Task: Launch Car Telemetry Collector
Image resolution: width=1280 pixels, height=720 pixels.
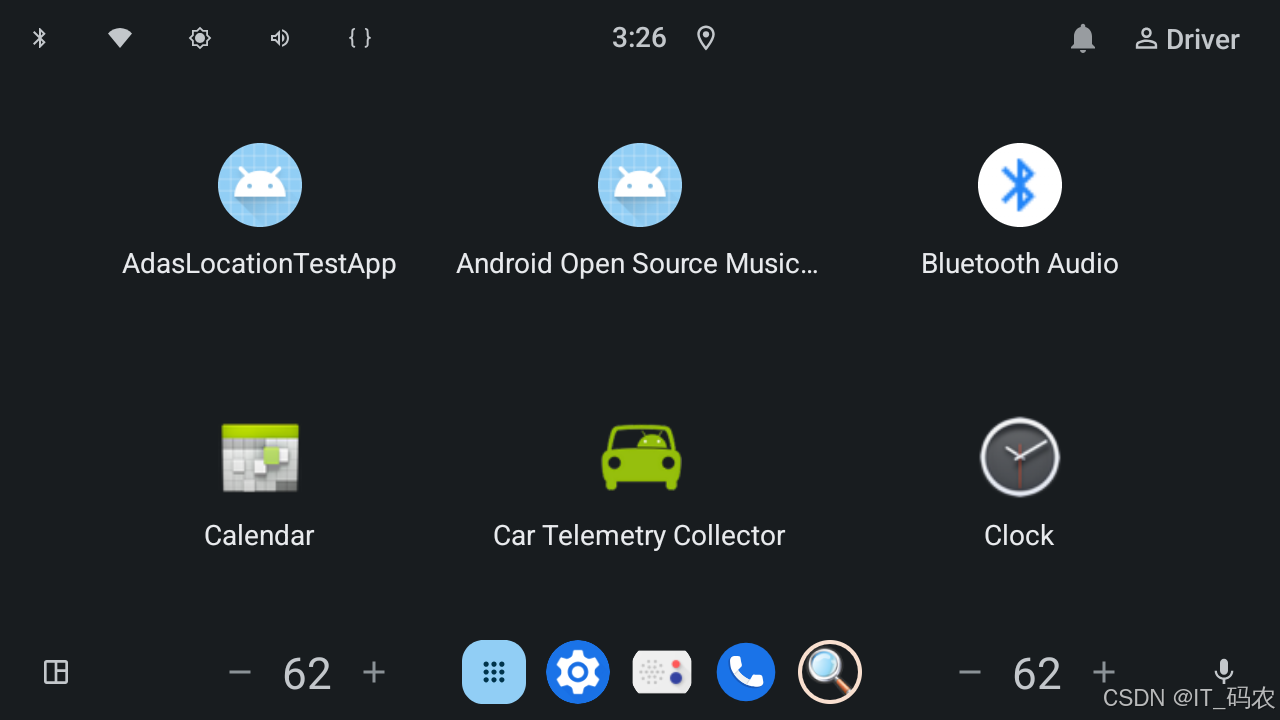Action: (x=640, y=457)
